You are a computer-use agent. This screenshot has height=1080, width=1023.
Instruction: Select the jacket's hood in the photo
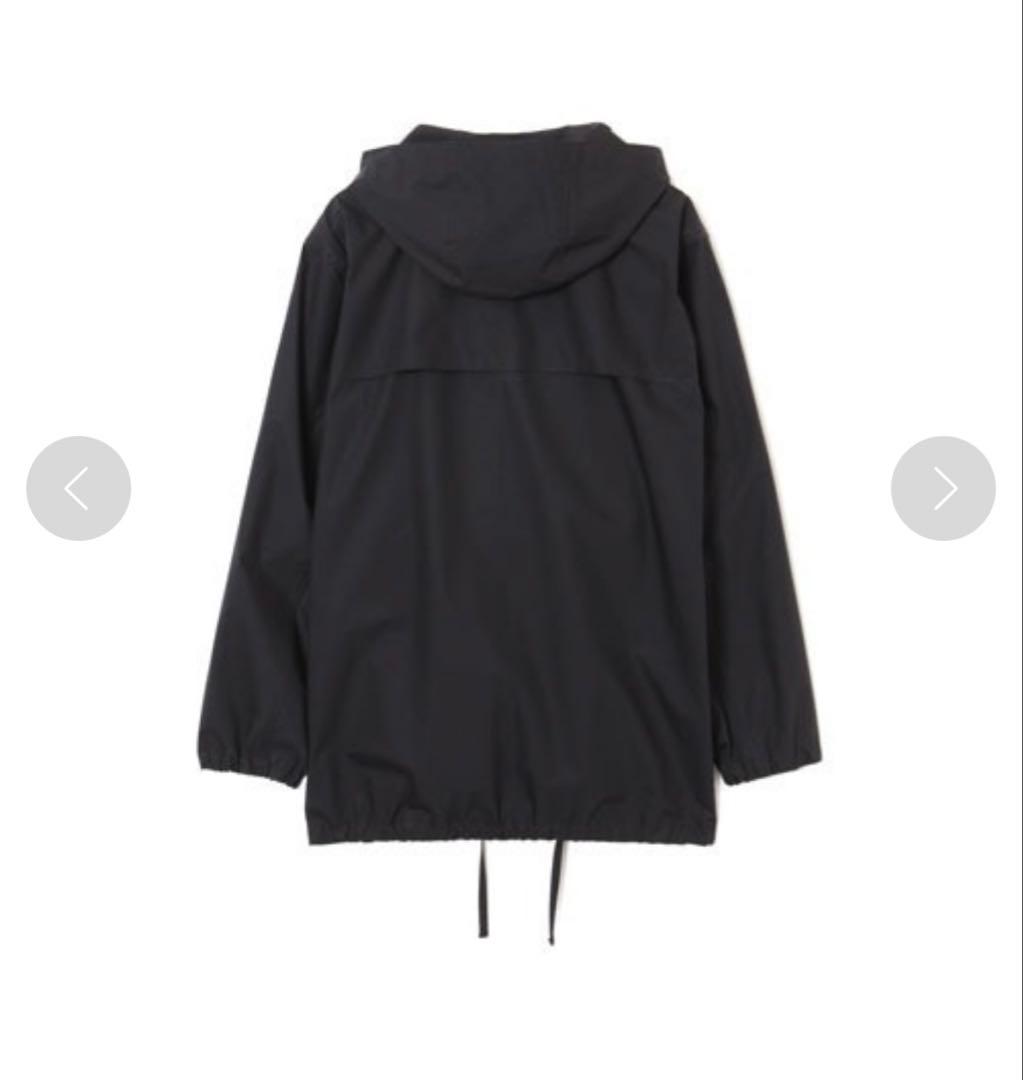[510, 210]
